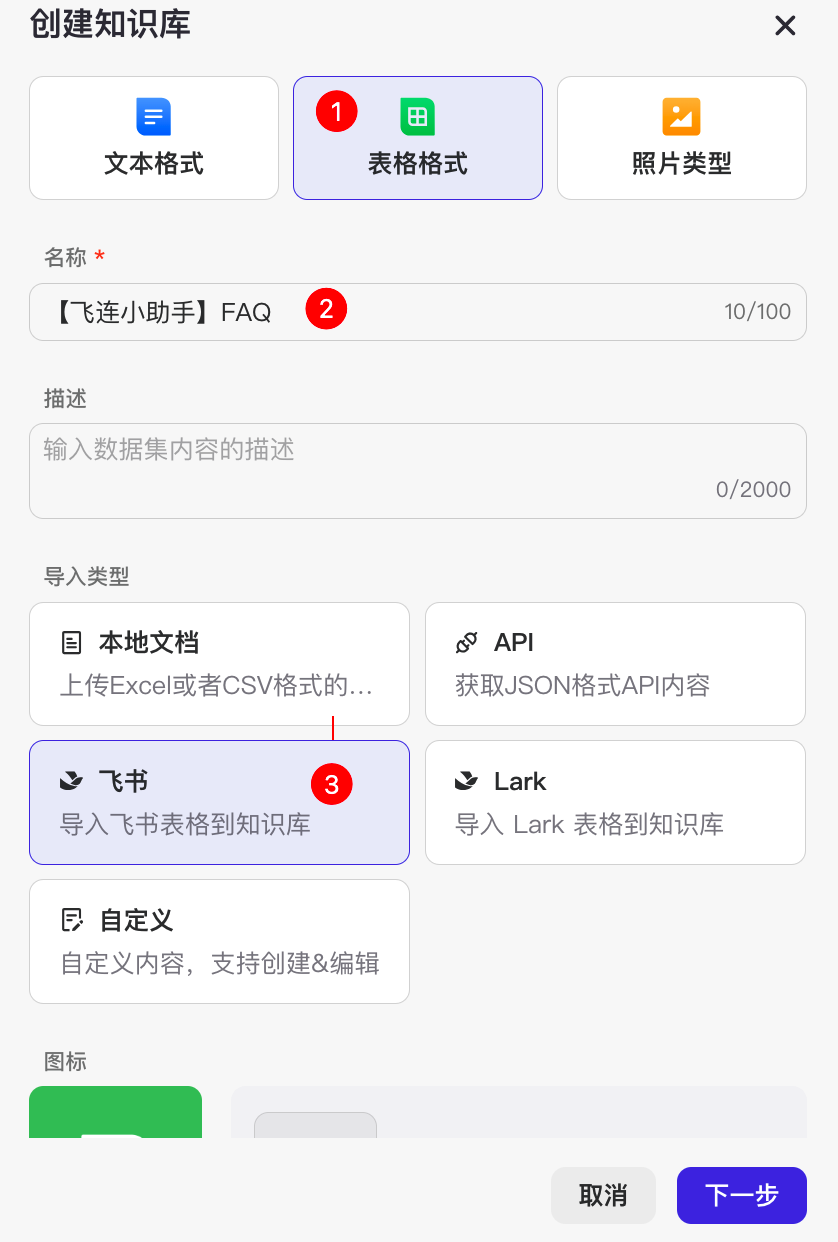Continue with 下一步

click(741, 1195)
